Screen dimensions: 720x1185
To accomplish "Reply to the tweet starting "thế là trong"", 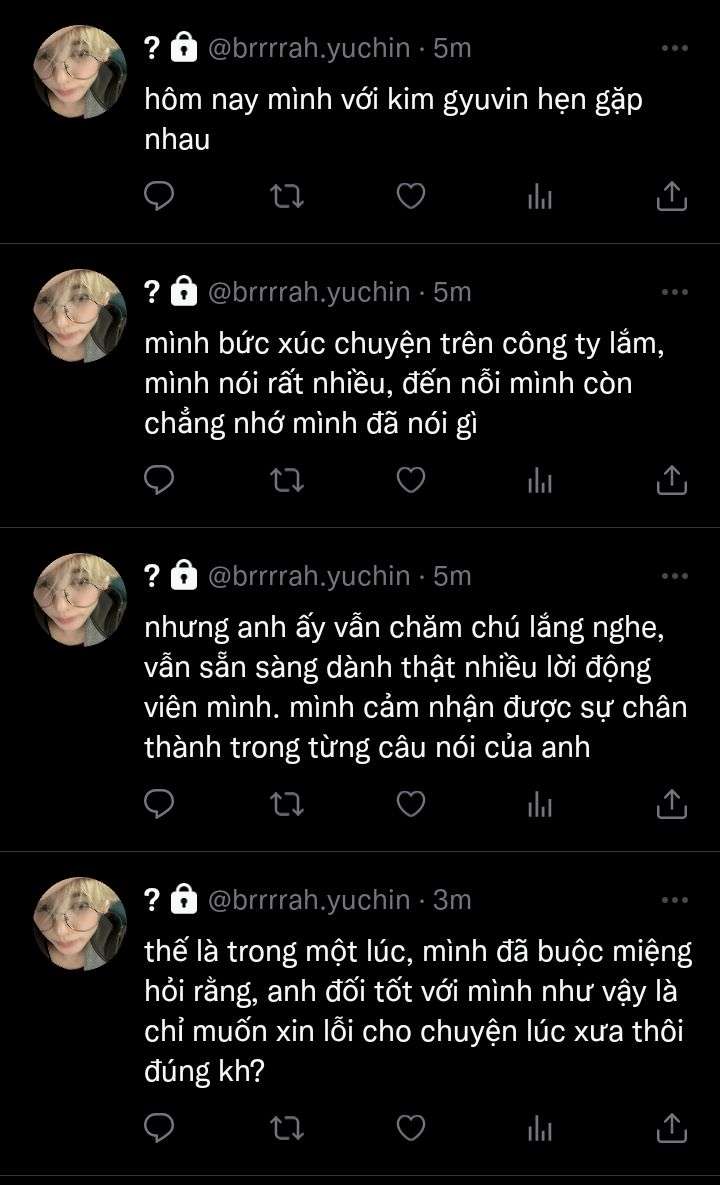I will tap(159, 1128).
